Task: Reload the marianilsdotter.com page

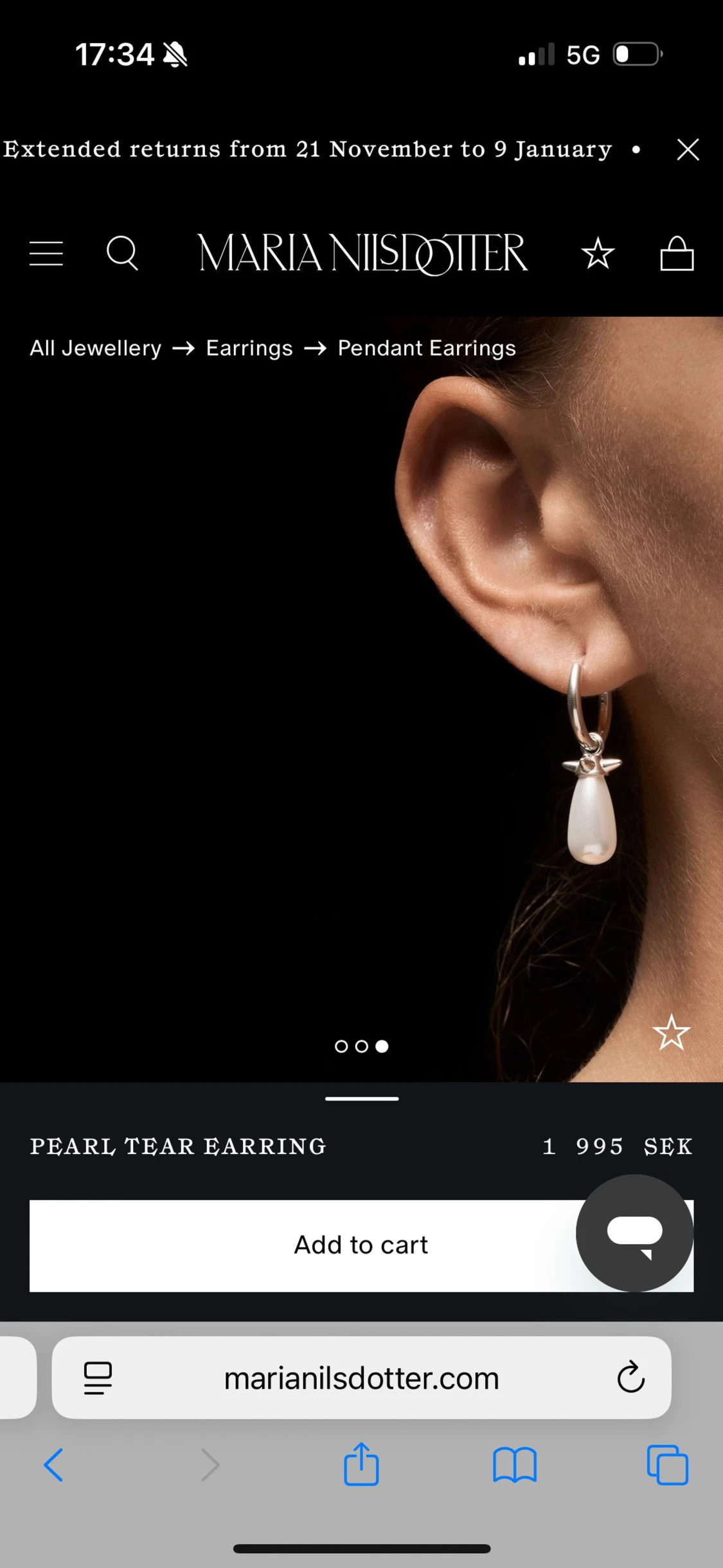Action: 631,1378
